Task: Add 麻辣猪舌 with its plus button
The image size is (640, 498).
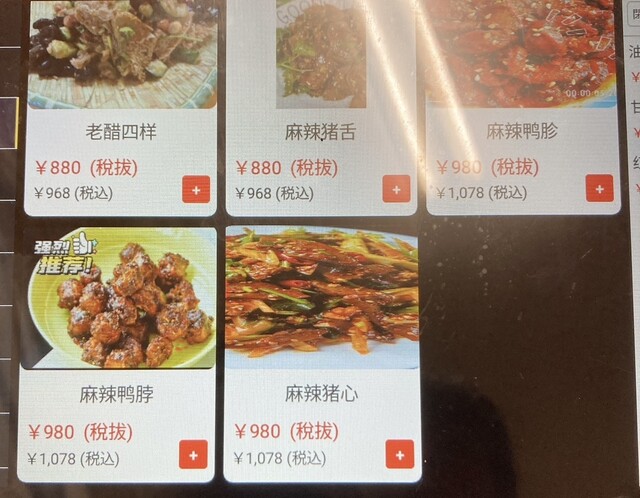Action: point(396,189)
